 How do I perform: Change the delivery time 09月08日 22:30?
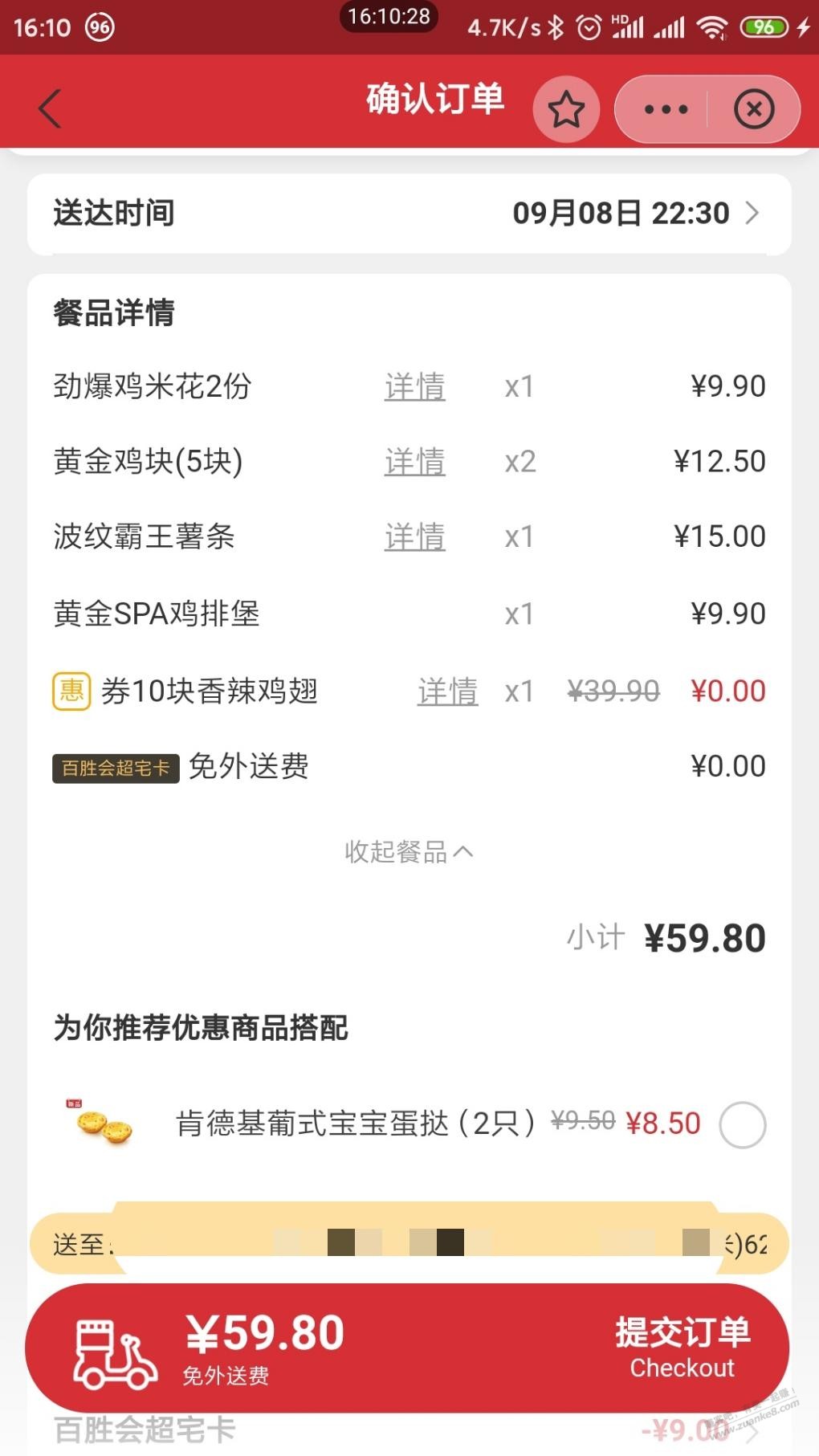634,214
